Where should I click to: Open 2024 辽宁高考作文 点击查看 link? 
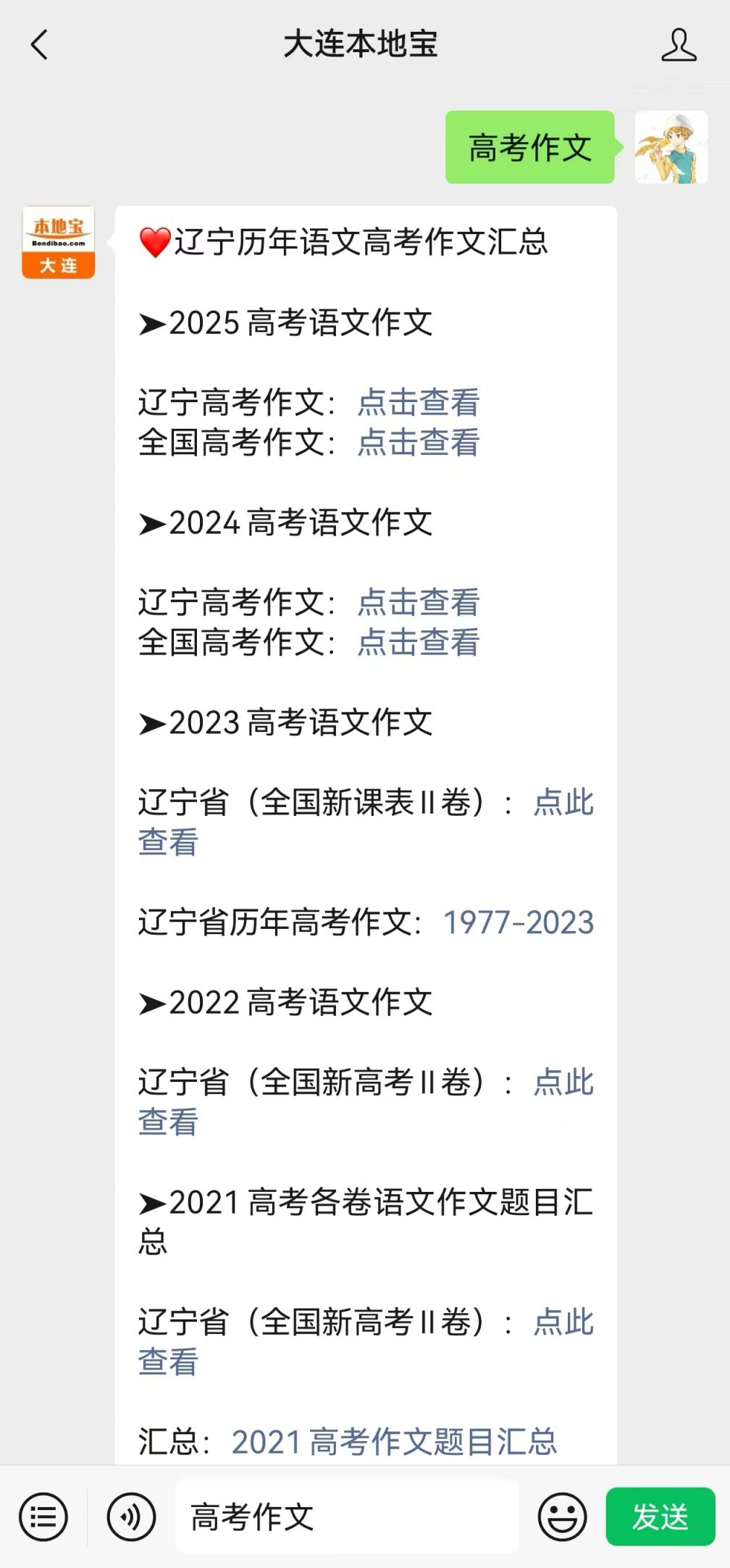pos(419,602)
